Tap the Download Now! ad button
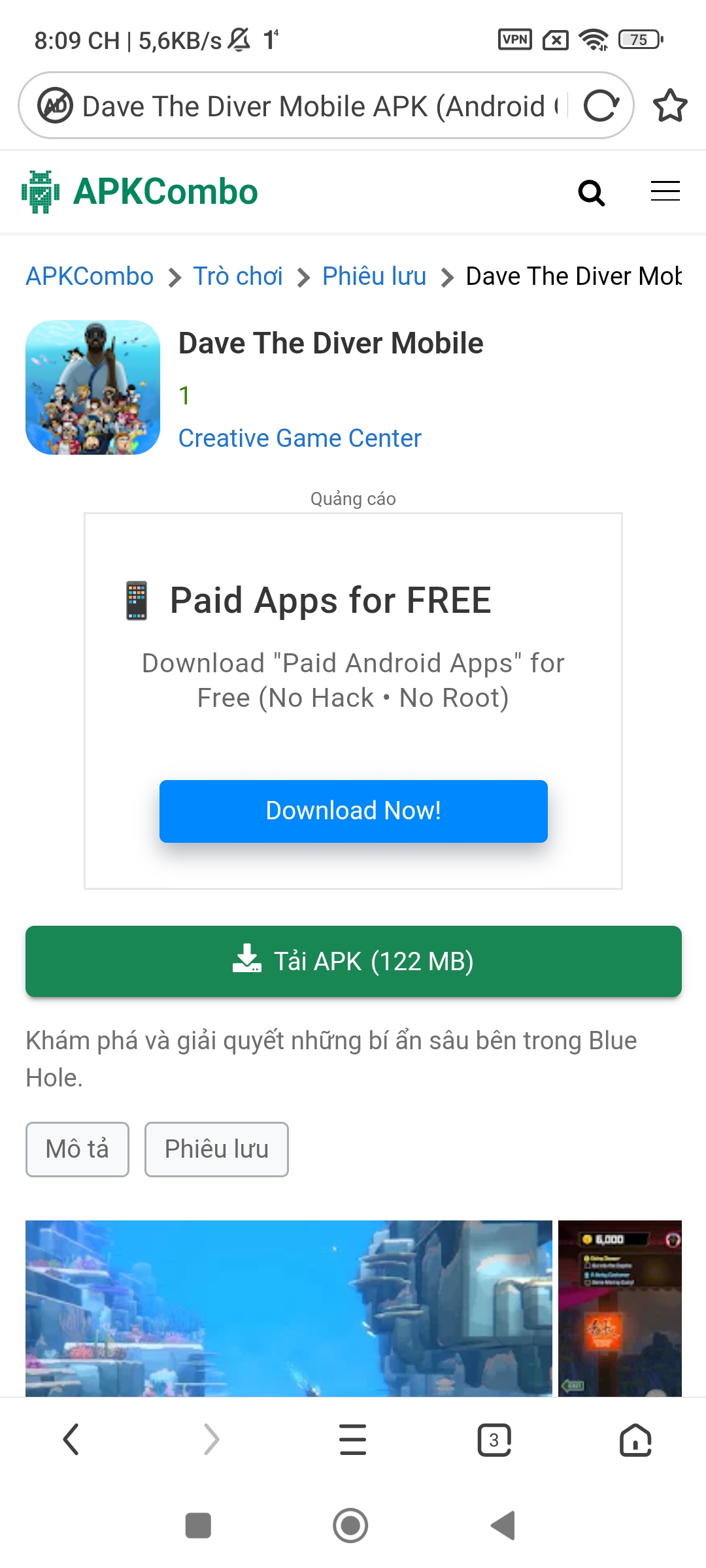 (x=353, y=811)
